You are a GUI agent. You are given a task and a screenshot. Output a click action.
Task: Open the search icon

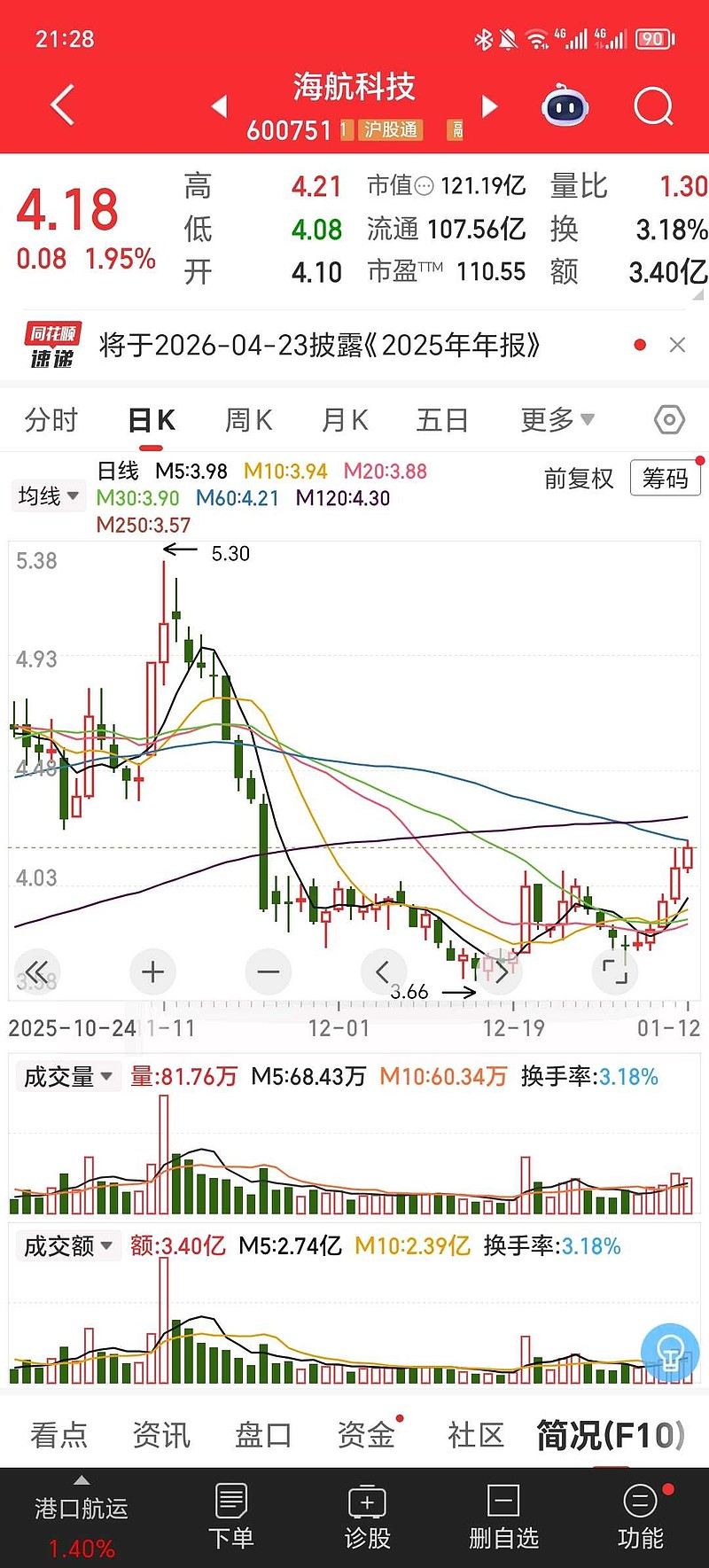[652, 105]
